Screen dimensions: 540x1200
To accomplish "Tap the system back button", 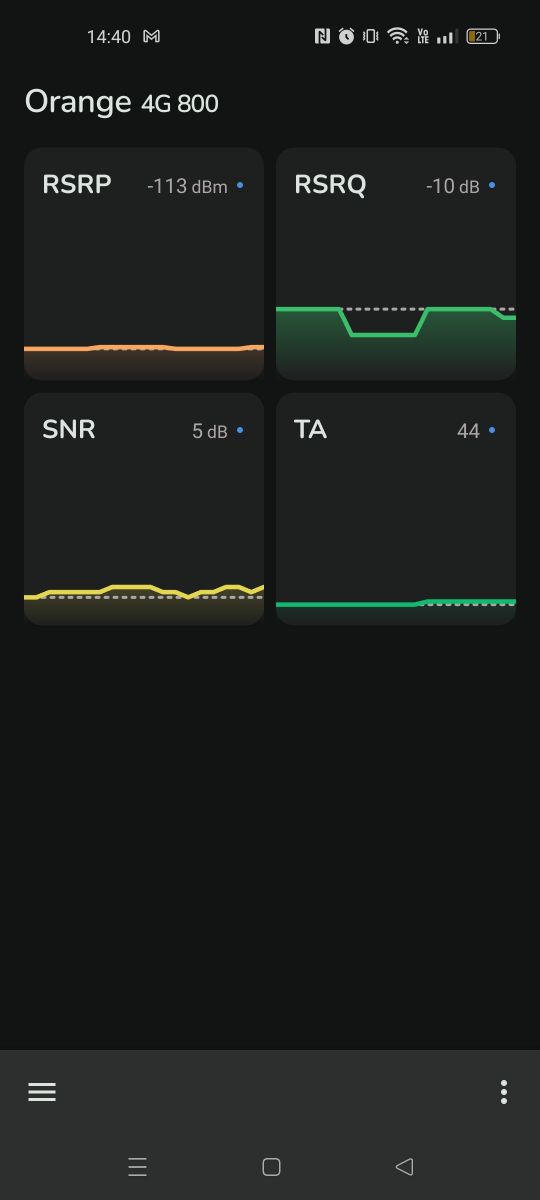I will [x=404, y=1166].
